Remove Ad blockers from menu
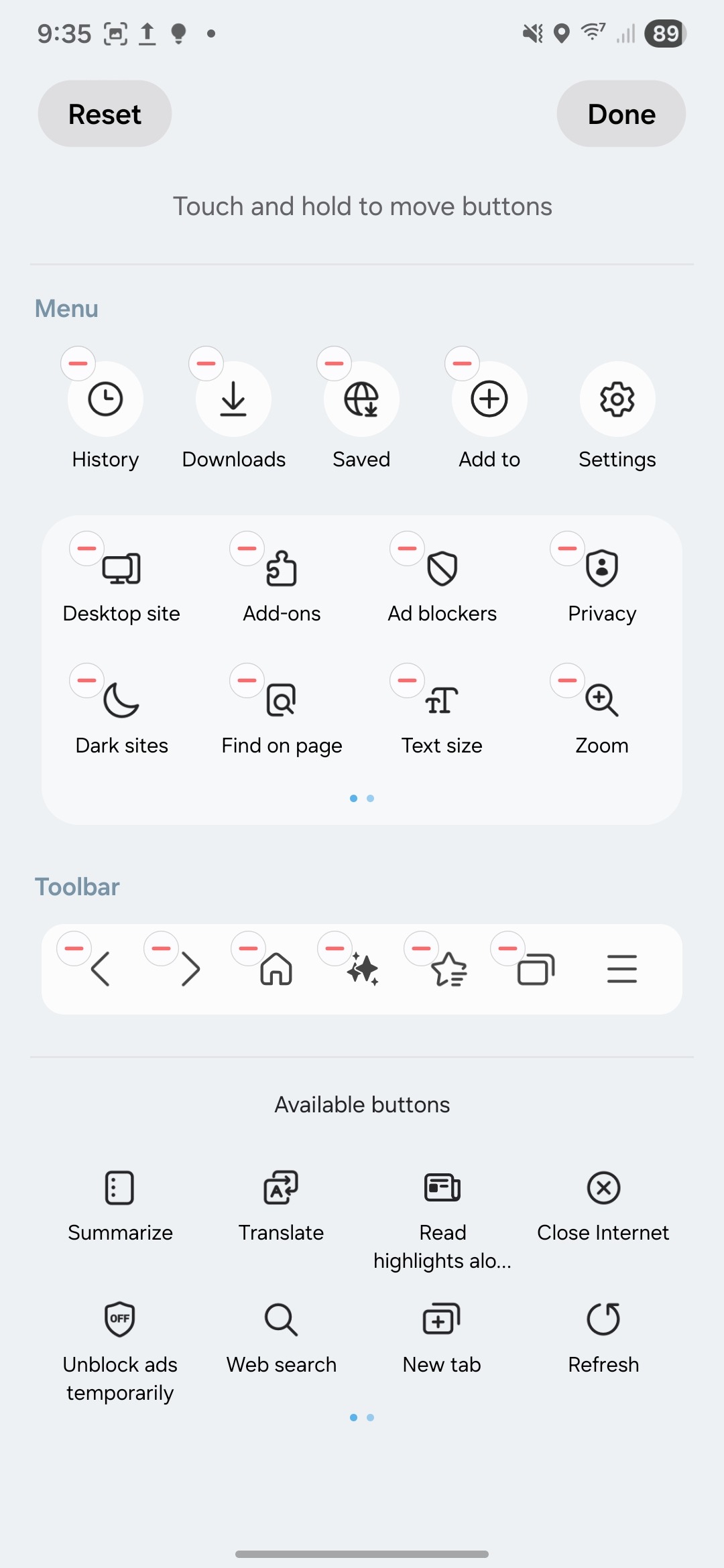Screen dimensions: 724x1568 point(408,548)
